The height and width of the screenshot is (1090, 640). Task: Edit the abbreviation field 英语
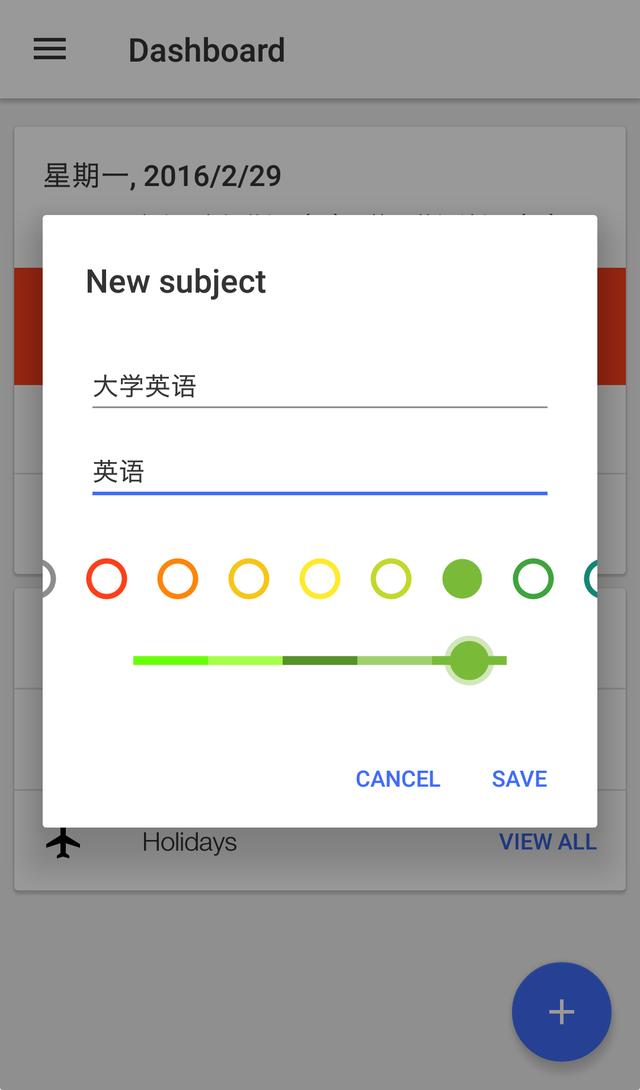pos(320,473)
